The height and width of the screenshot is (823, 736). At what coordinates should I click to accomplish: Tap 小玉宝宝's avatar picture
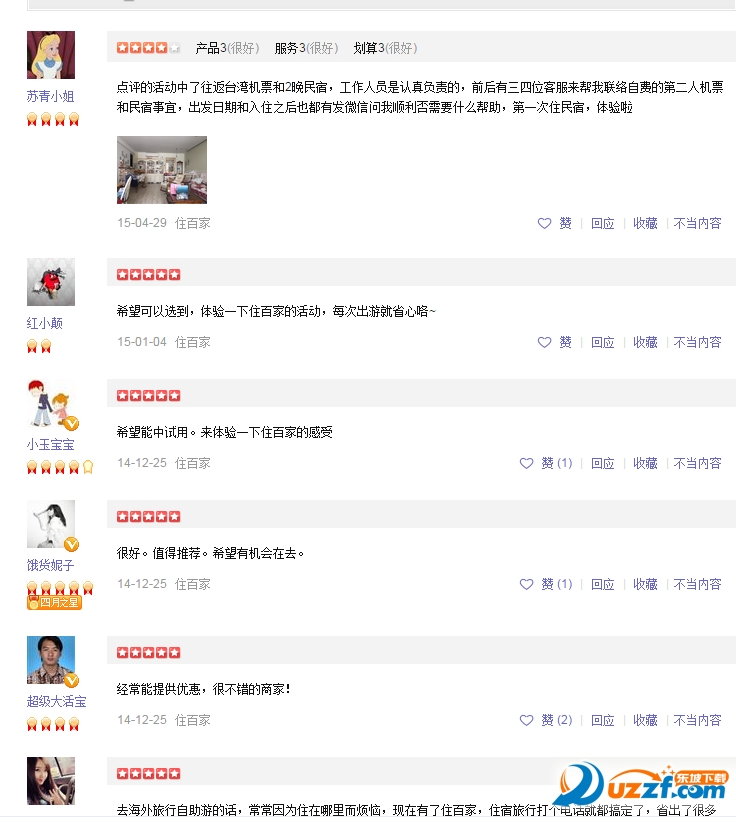[x=50, y=404]
